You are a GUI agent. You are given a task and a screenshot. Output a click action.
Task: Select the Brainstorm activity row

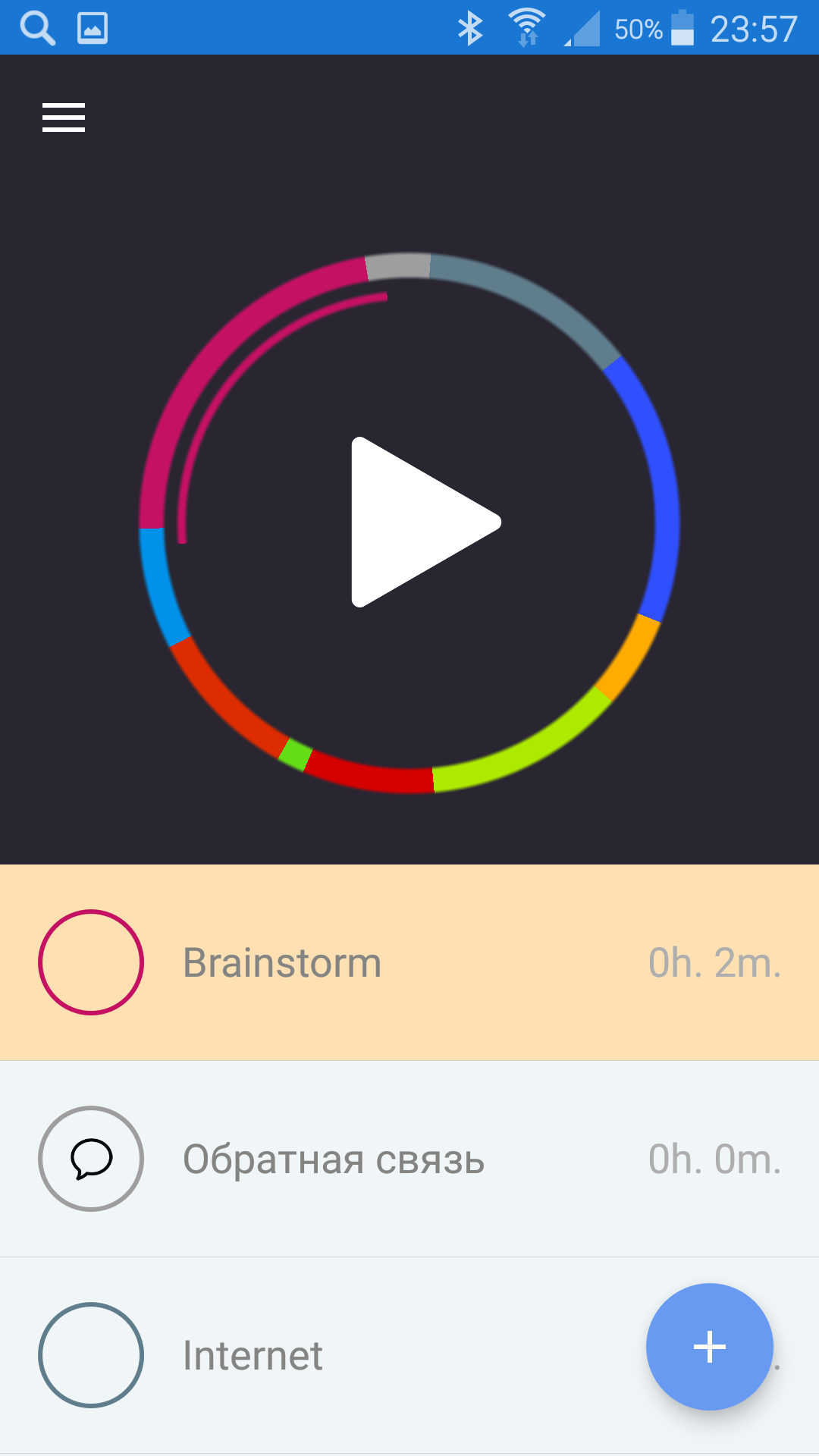point(409,962)
